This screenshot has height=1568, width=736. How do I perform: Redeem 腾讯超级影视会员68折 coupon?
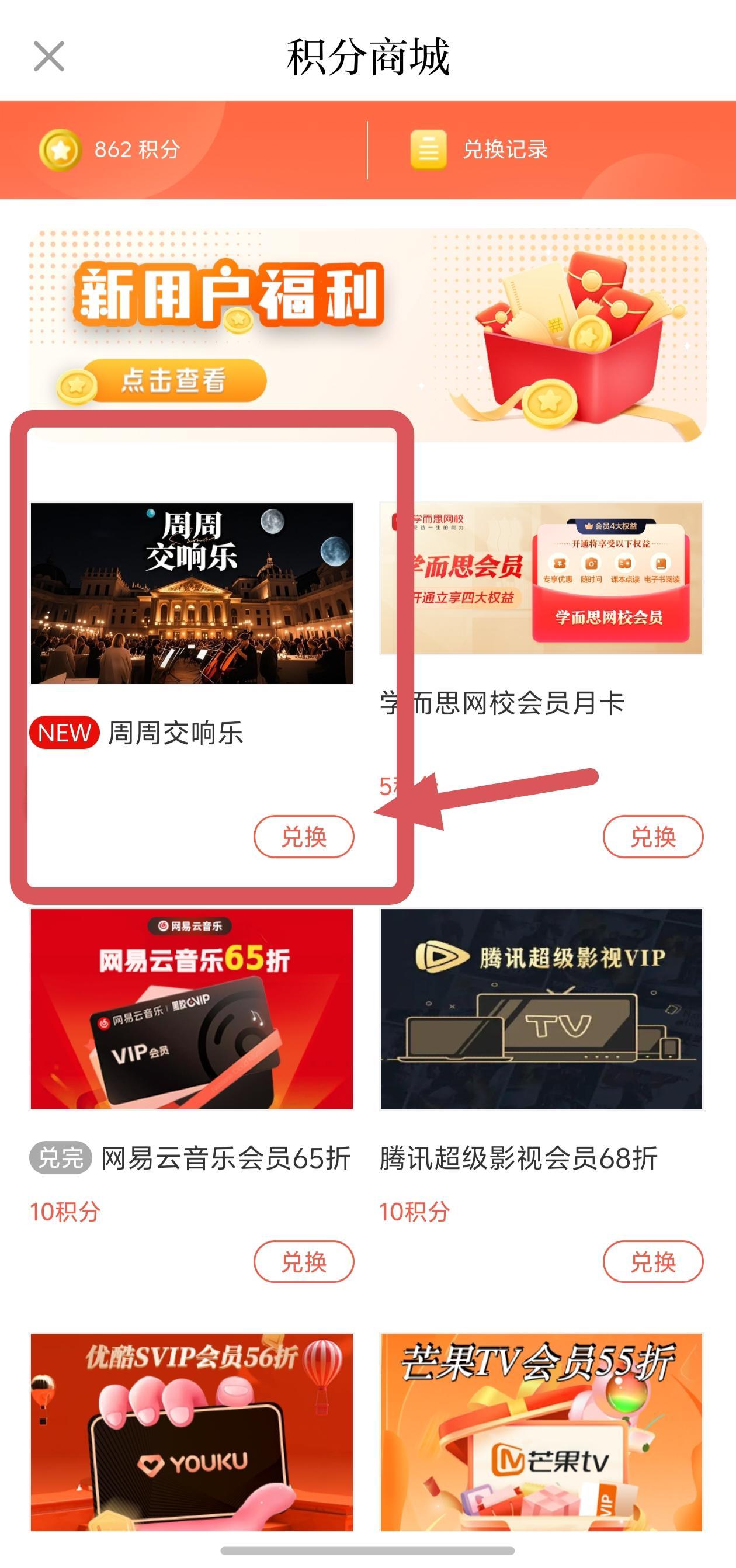652,1262
